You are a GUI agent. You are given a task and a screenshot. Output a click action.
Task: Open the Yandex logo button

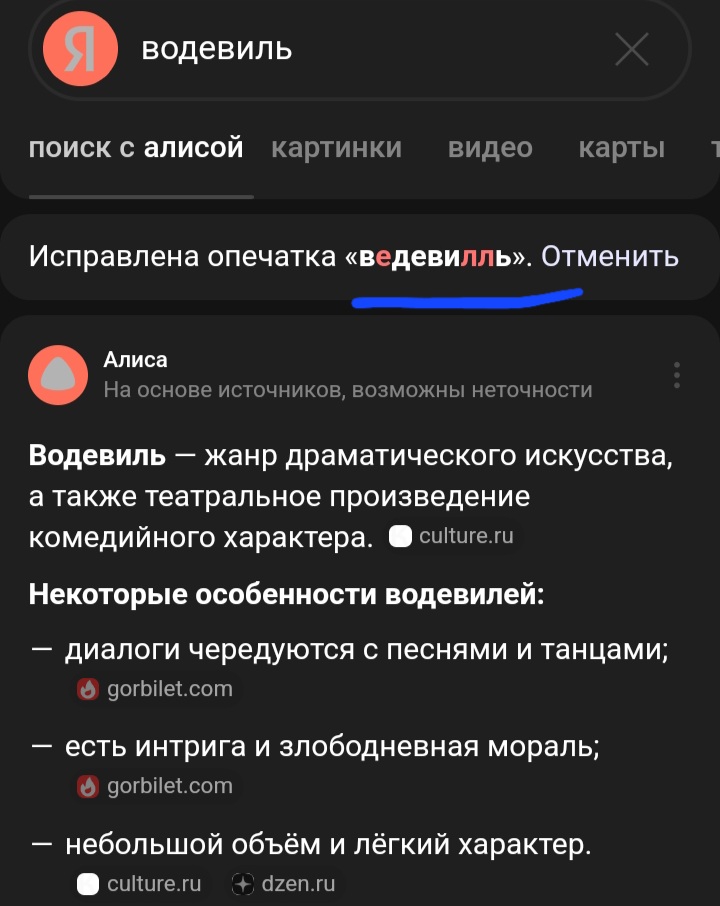(x=80, y=48)
